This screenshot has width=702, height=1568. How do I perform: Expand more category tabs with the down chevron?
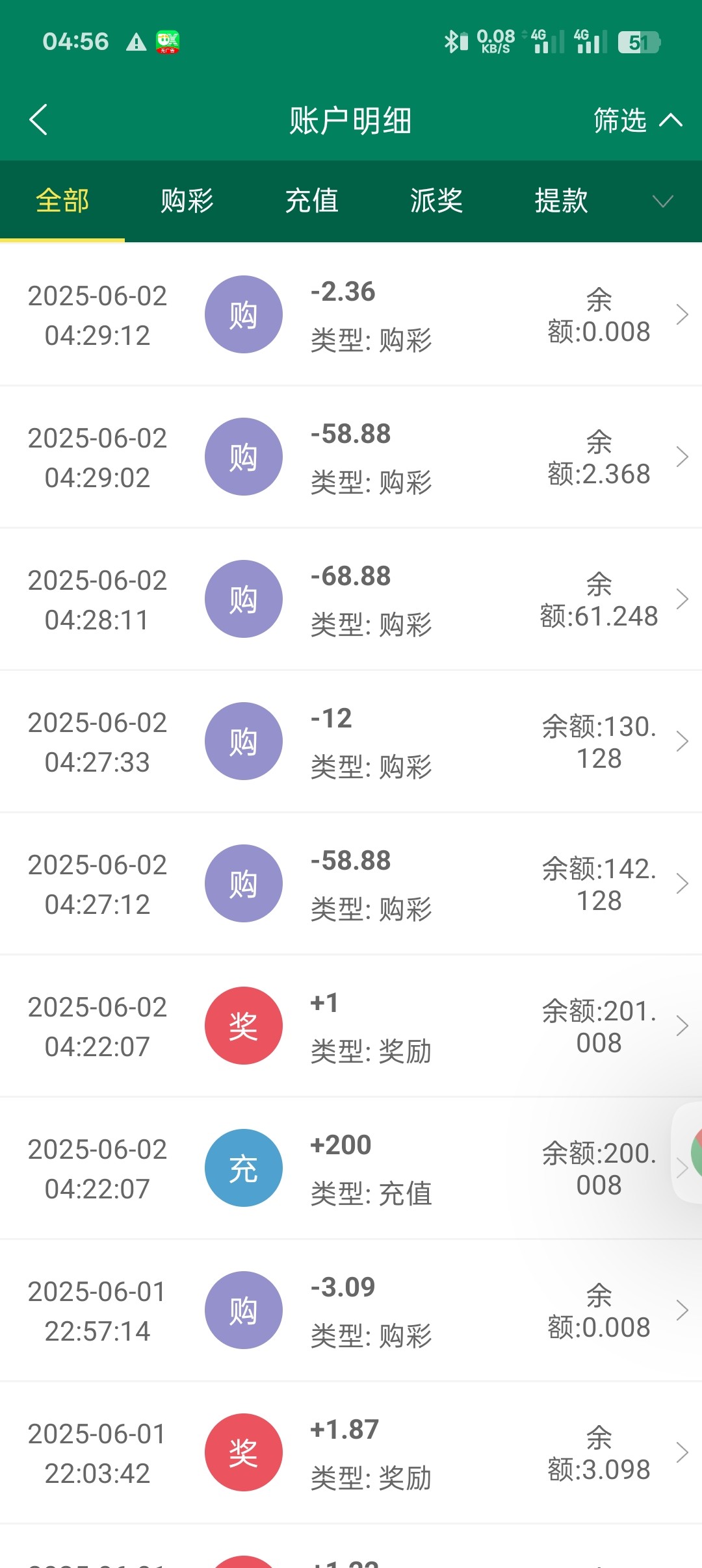pyautogui.click(x=662, y=201)
